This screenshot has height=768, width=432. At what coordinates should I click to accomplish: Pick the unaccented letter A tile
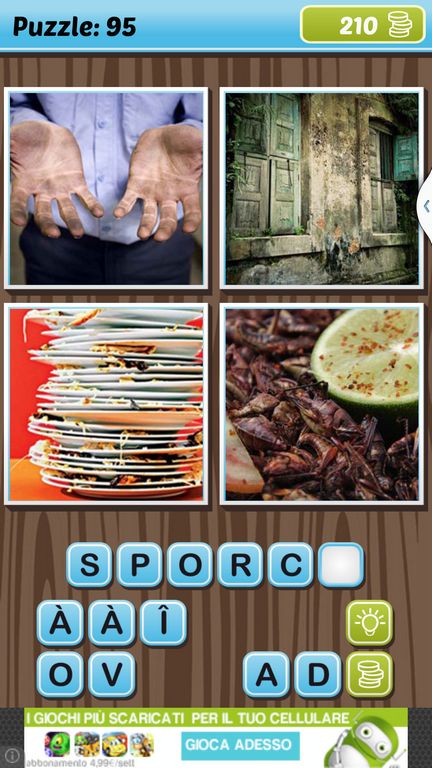coord(266,674)
